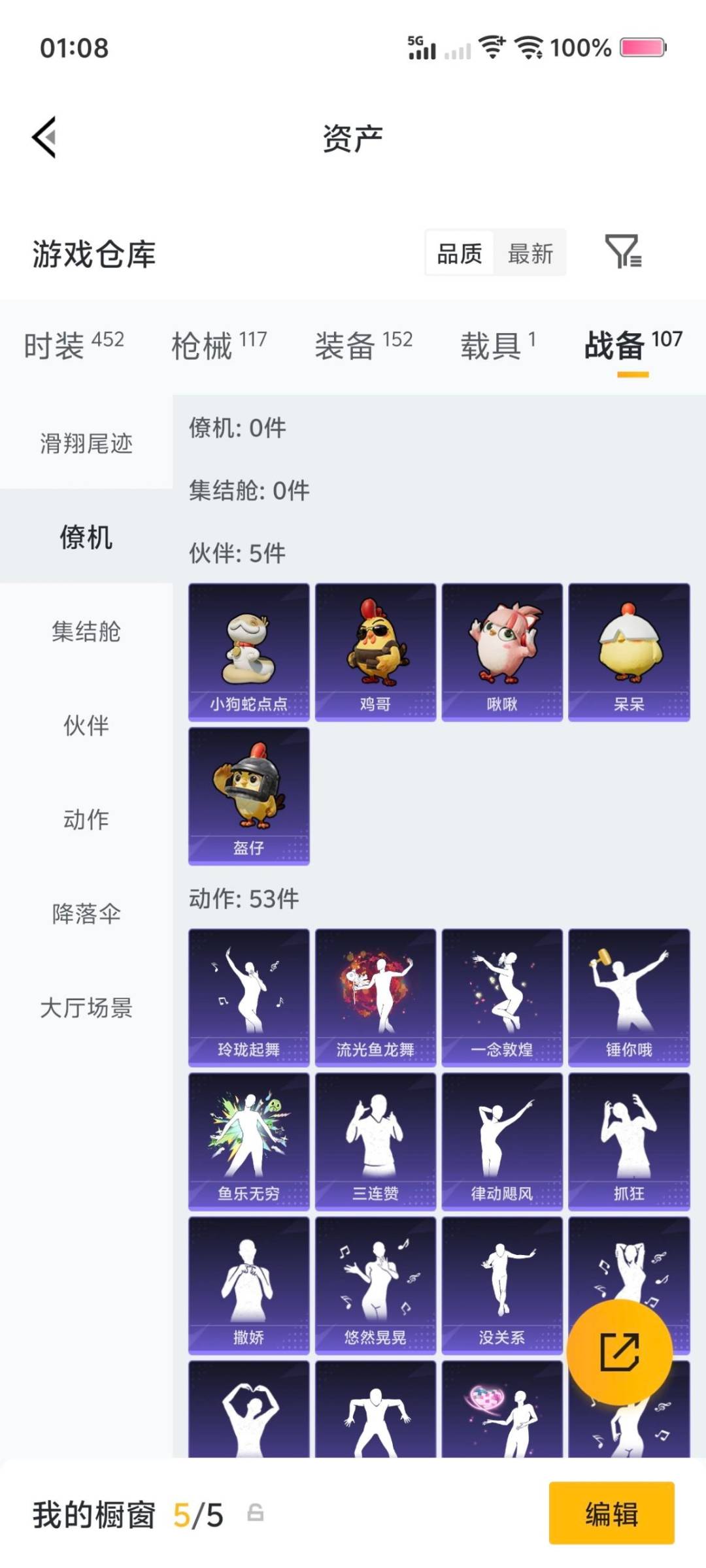Image resolution: width=706 pixels, height=1568 pixels.
Task: Select the 玲珑起舞 action thumbnail
Action: coord(247,993)
